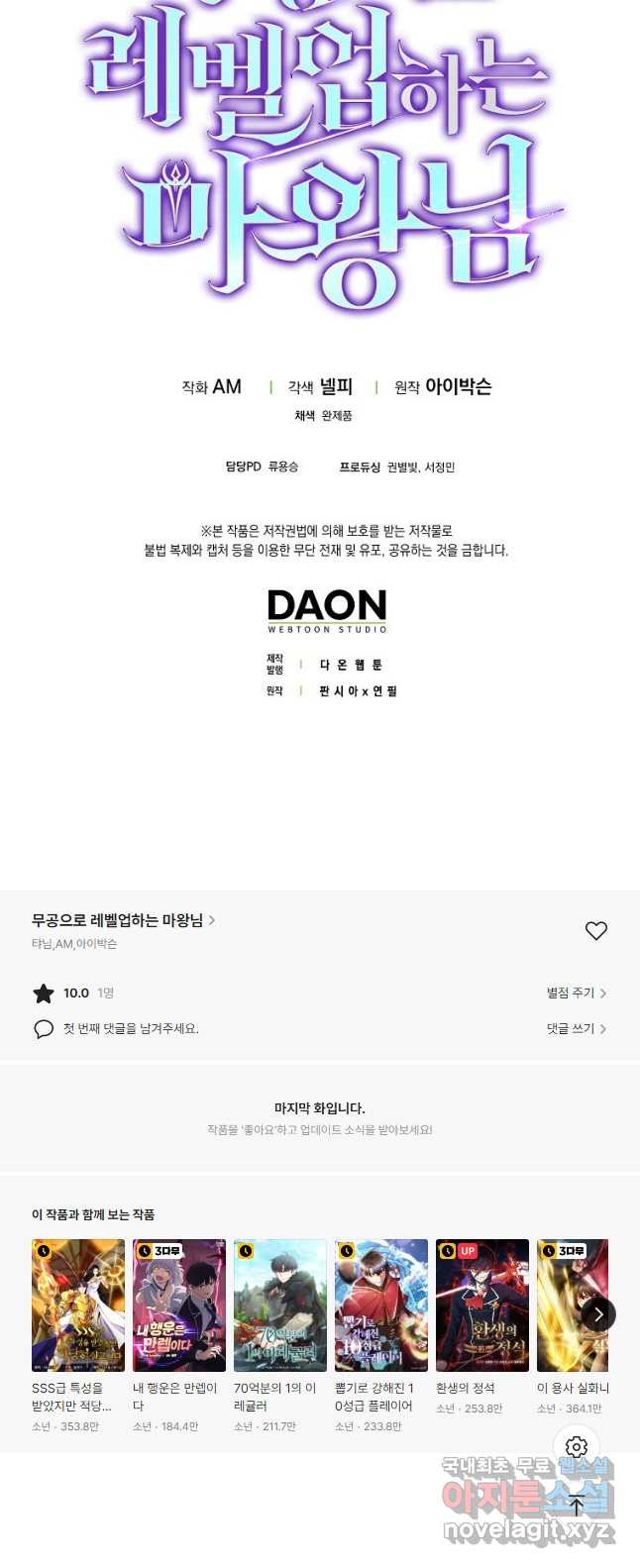Open 별점 주기 to rate the episode

(576, 993)
